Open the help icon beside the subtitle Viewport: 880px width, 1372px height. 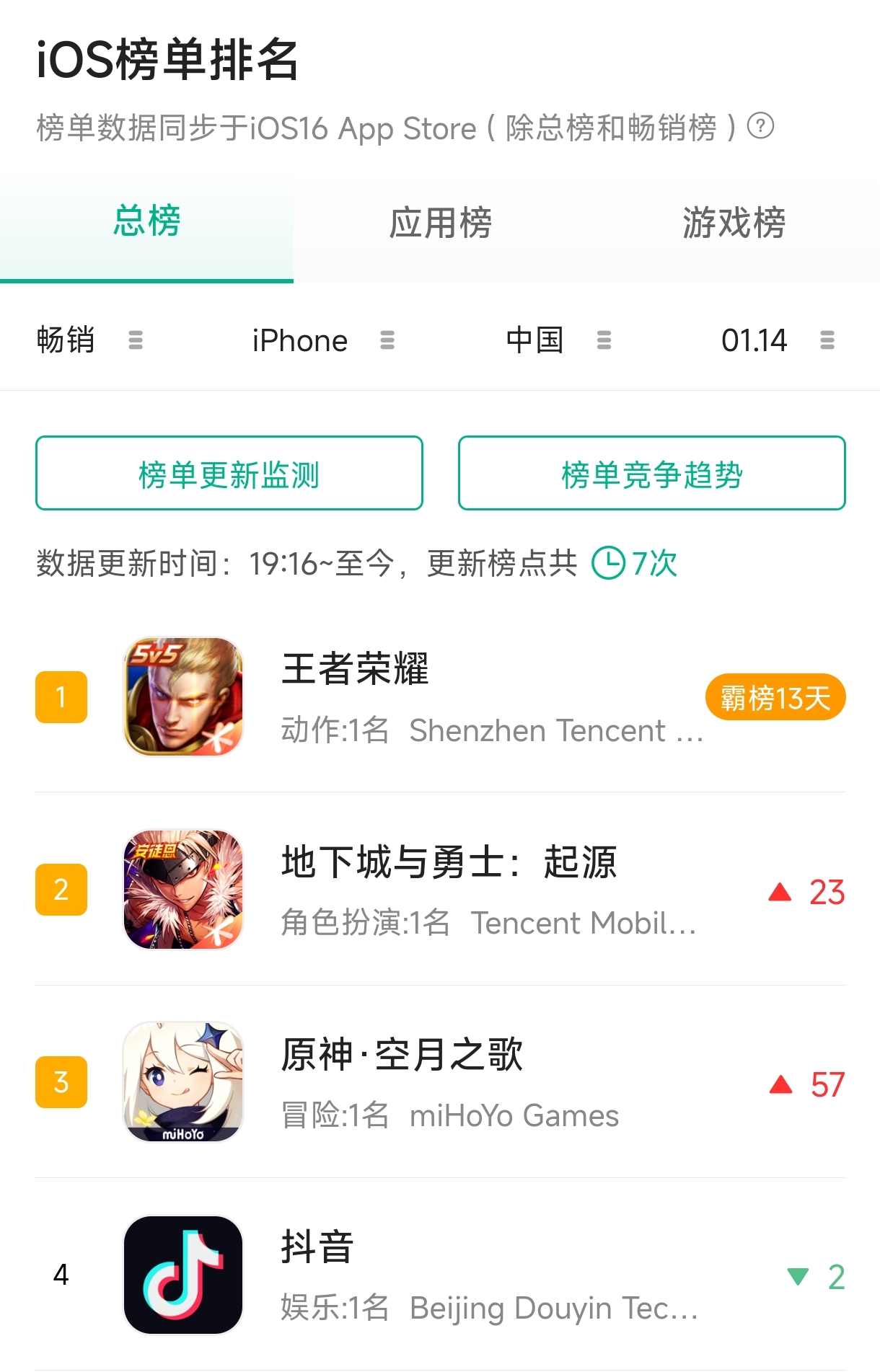point(760,126)
